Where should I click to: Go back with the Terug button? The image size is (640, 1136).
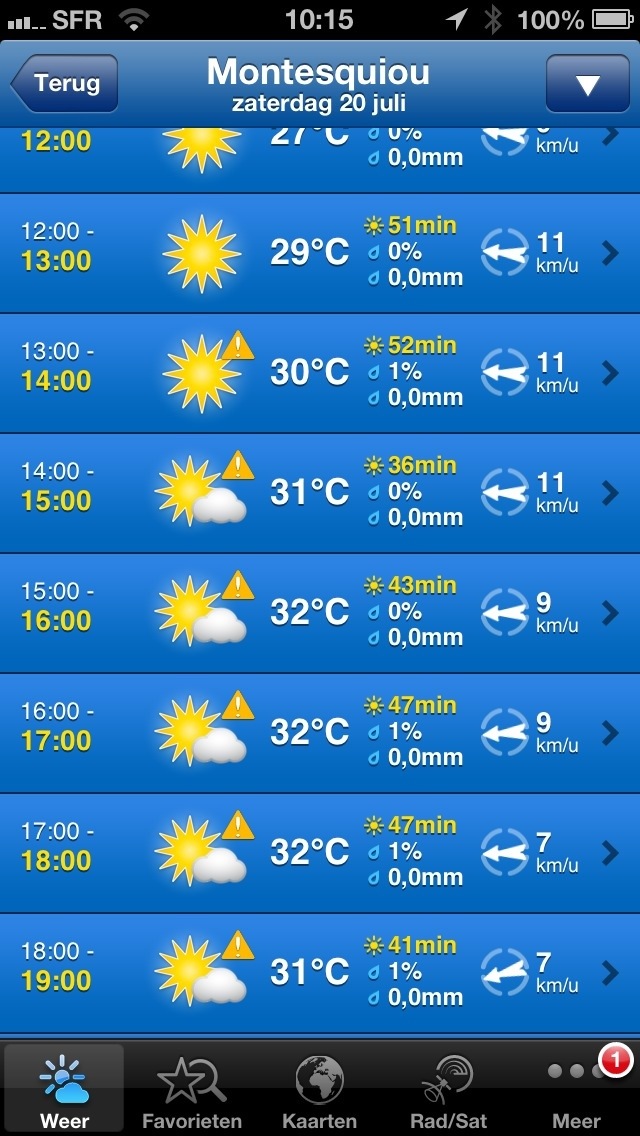[64, 83]
